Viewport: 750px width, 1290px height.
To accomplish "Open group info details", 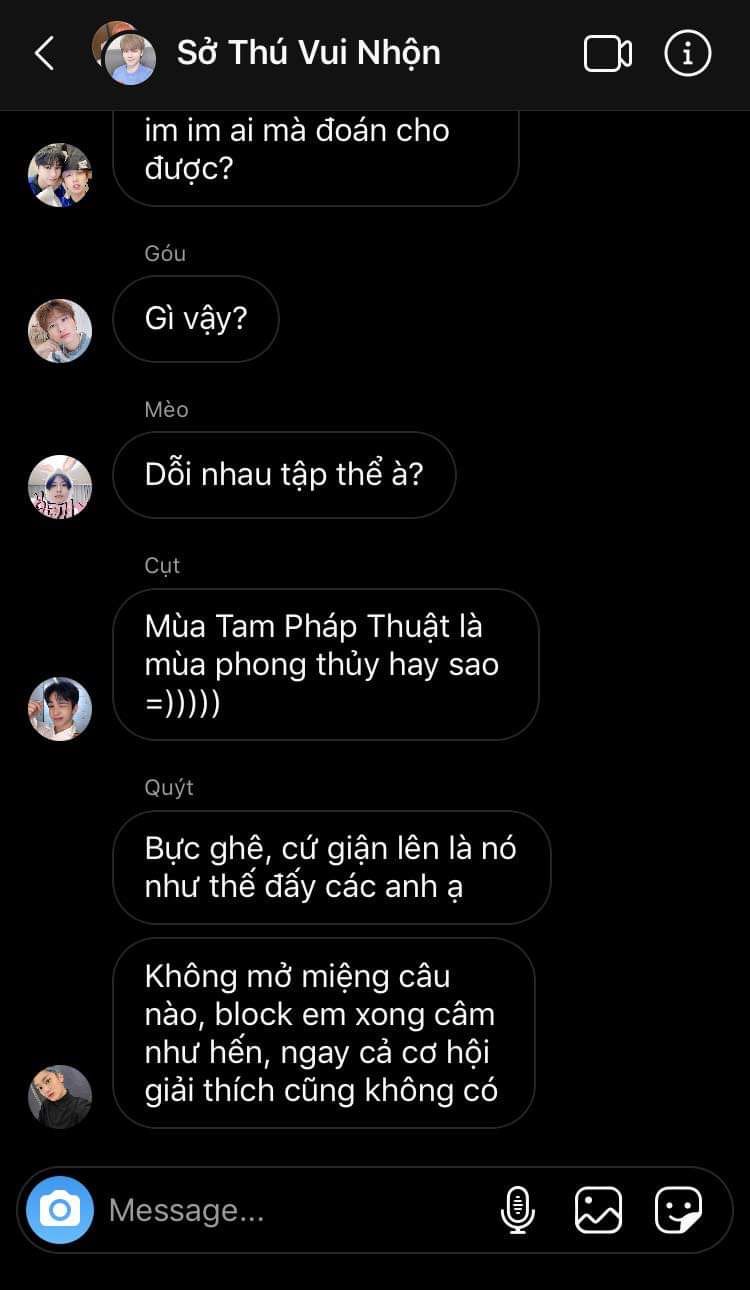I will tap(687, 53).
